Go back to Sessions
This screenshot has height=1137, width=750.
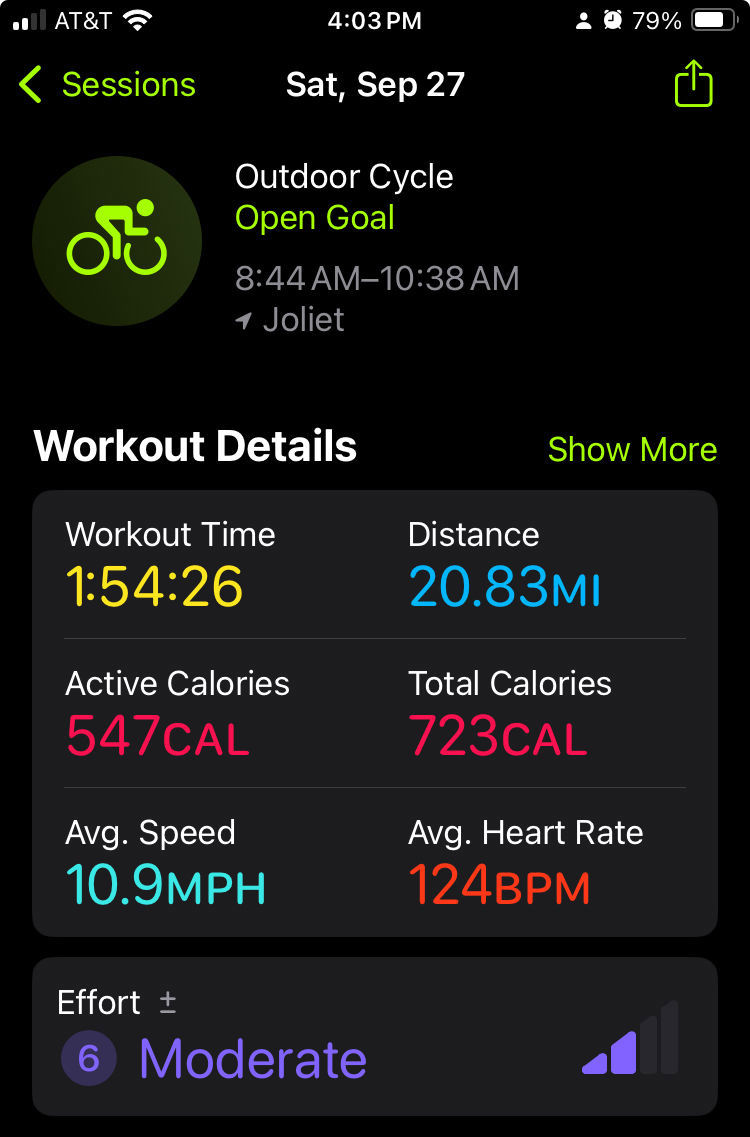(108, 85)
